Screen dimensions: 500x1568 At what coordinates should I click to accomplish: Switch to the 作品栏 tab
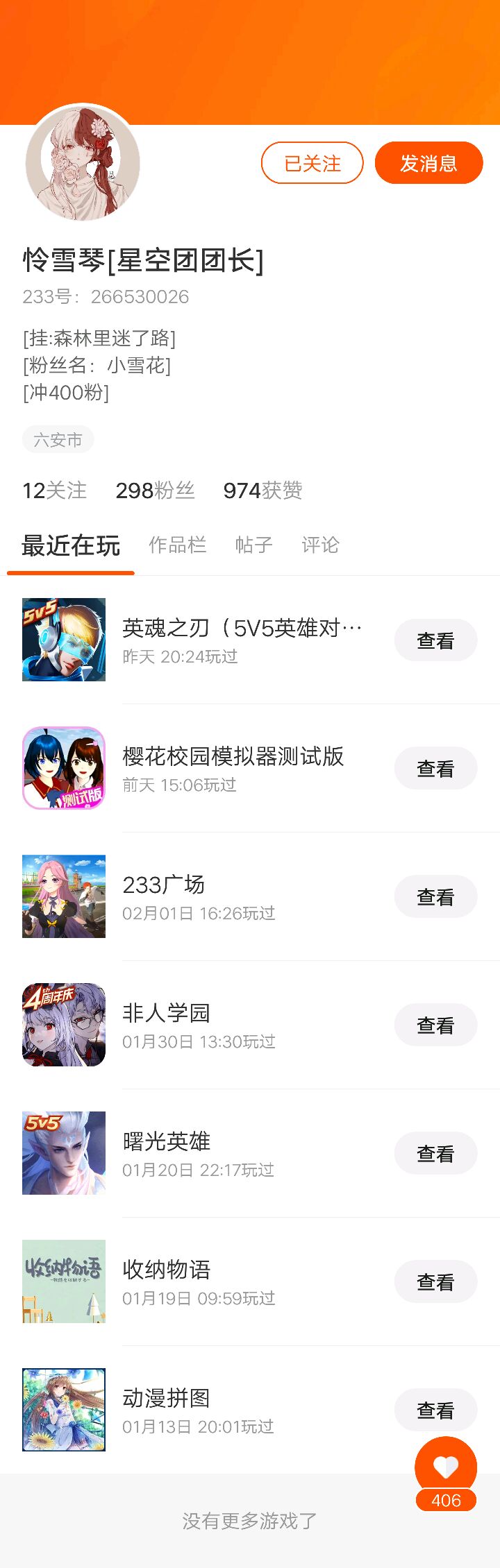pos(178,545)
